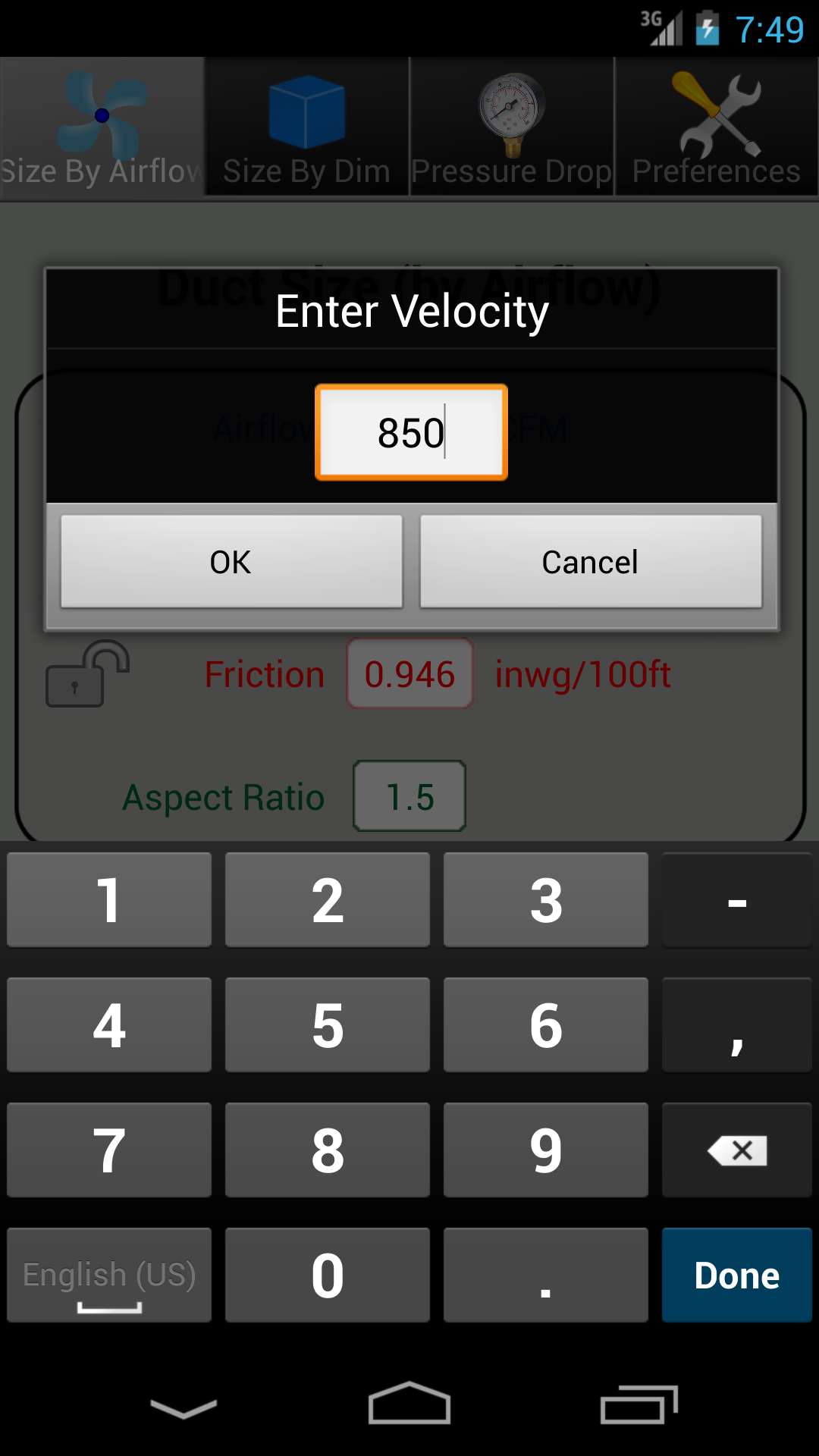Enter the decimal point key

(x=546, y=1276)
